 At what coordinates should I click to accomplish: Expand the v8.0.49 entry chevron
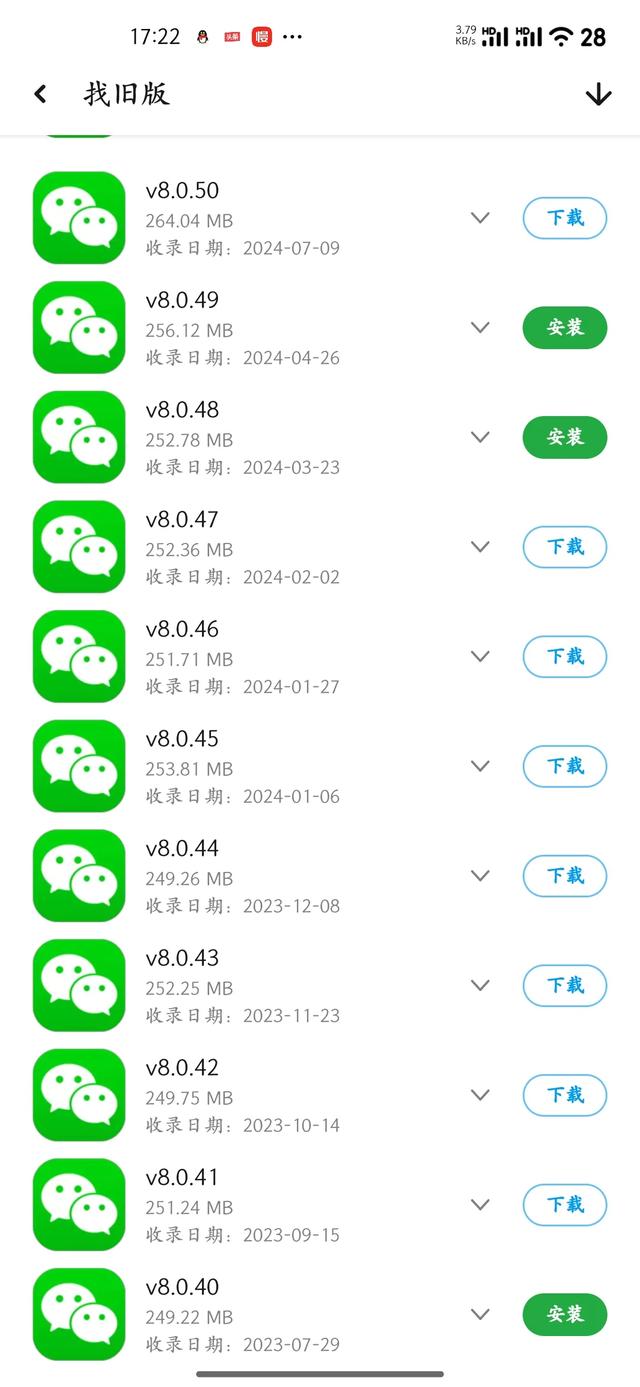coord(480,328)
